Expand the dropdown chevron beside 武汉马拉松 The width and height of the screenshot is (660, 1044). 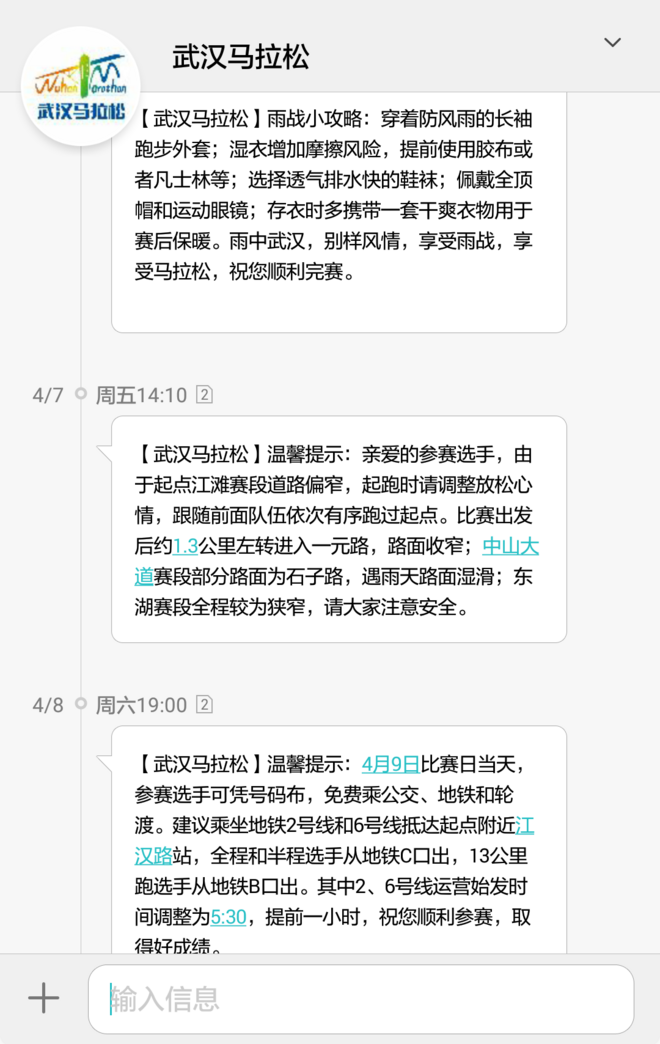(612, 43)
